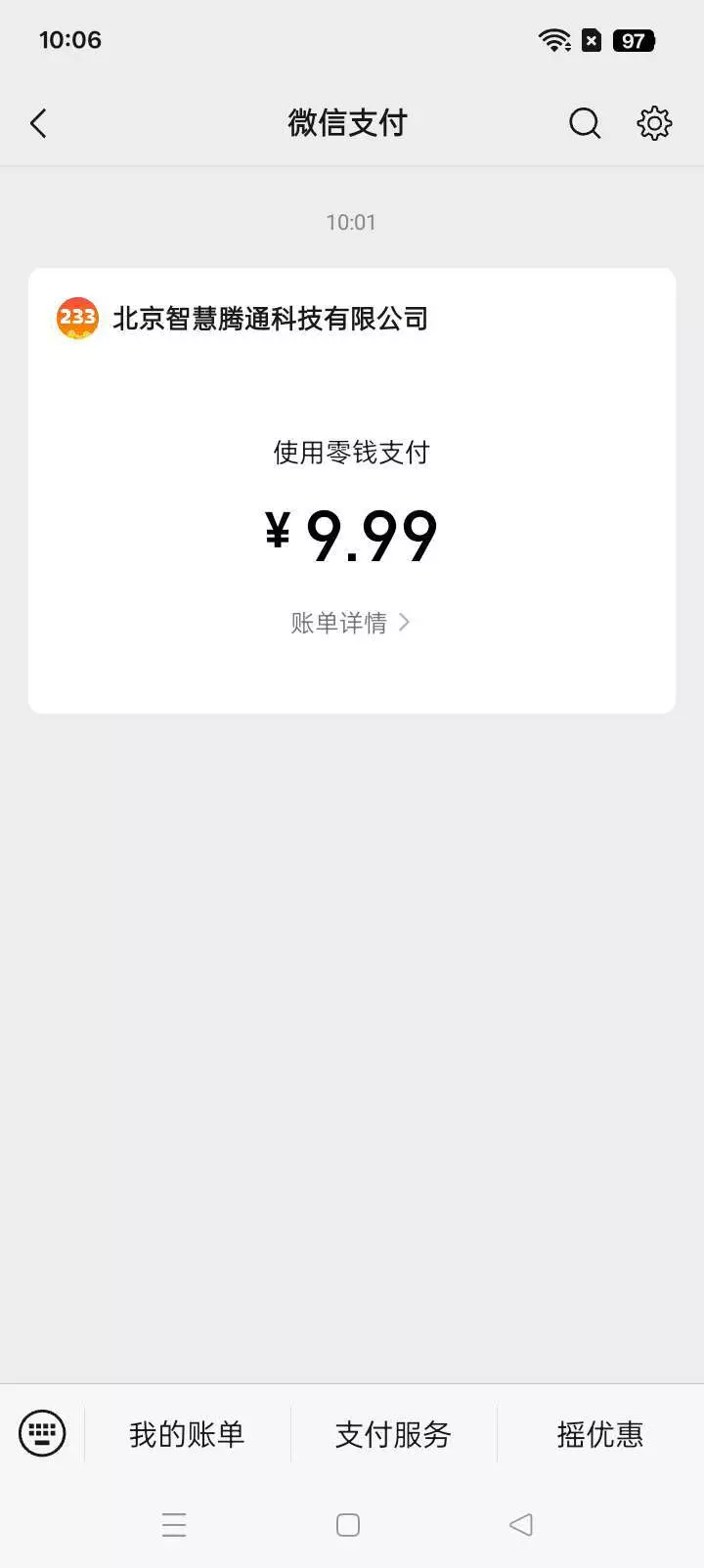704x1568 pixels.
Task: Open the ¥9.99 payment card
Action: [352, 491]
